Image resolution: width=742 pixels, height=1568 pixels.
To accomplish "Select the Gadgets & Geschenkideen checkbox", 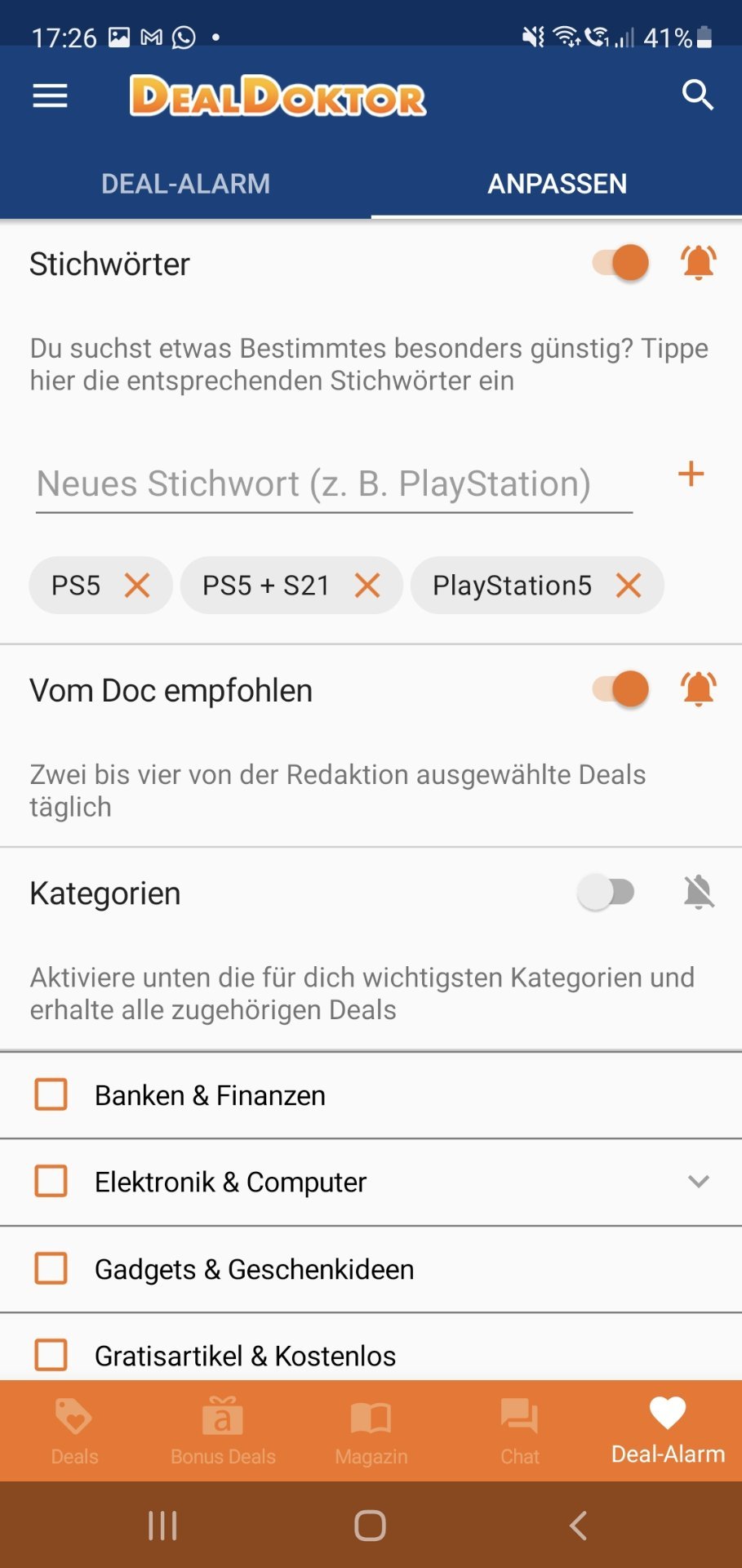I will tap(51, 1268).
